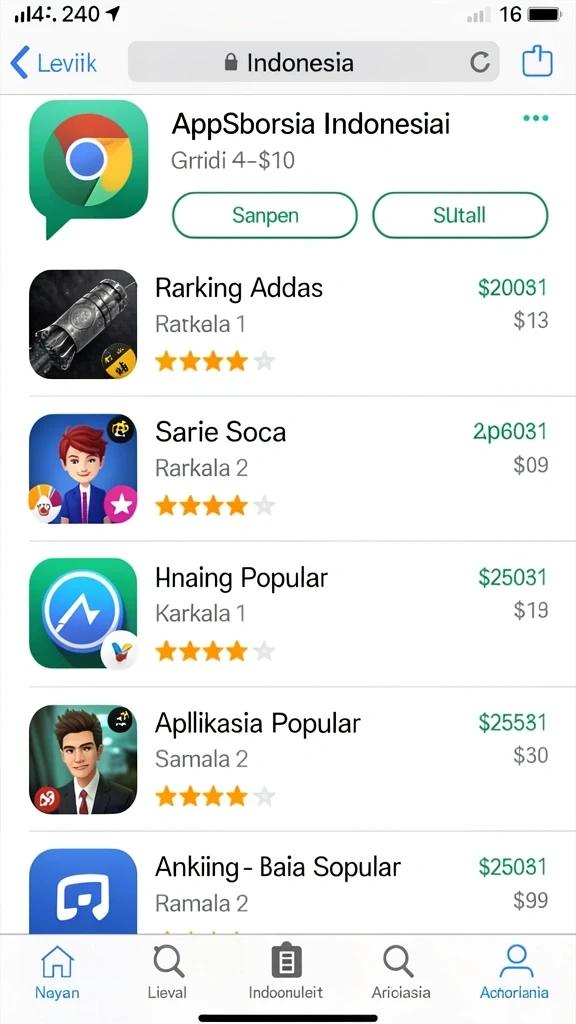
Task: Go back to Leviik
Action: click(54, 63)
